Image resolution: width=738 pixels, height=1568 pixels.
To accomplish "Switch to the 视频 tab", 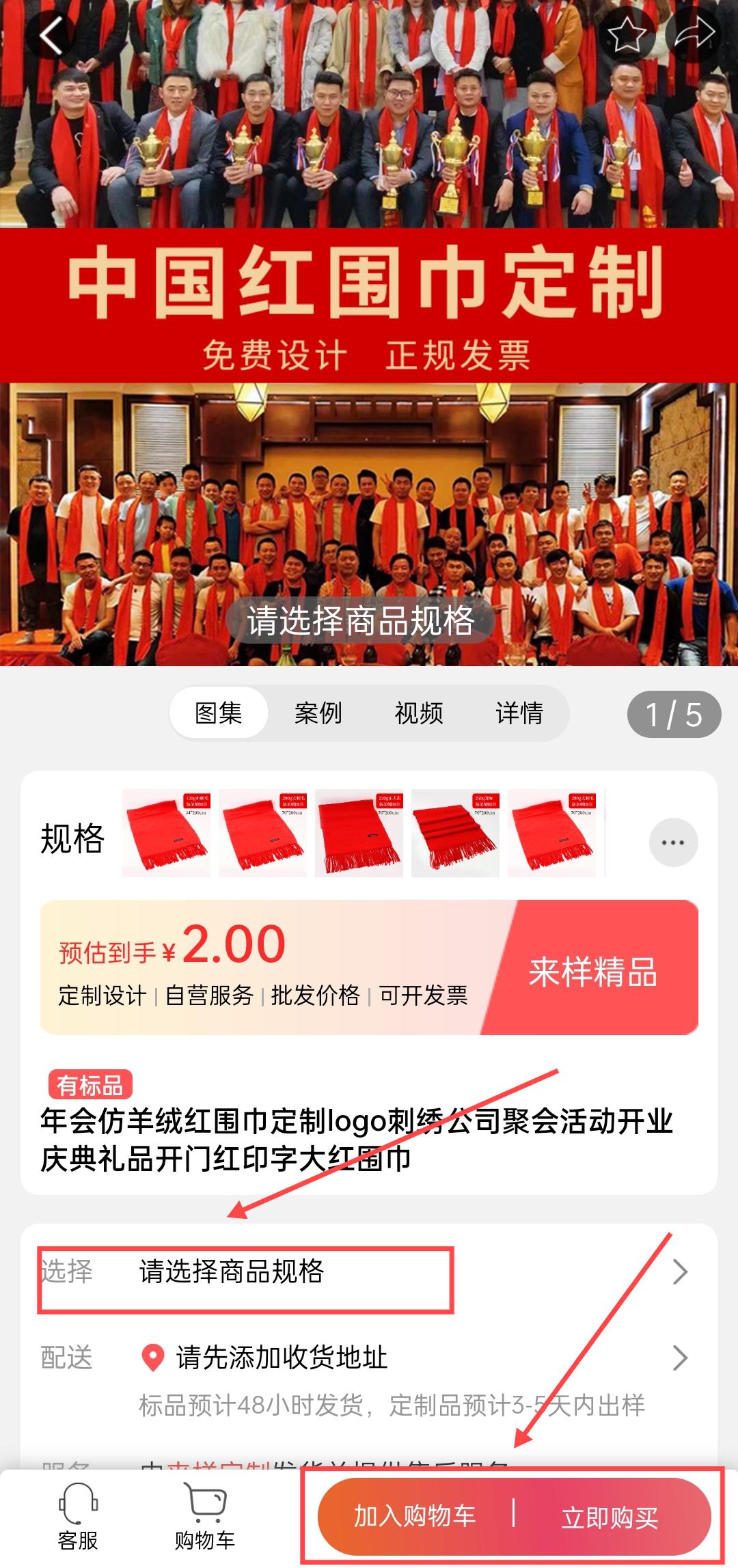I will coord(419,713).
